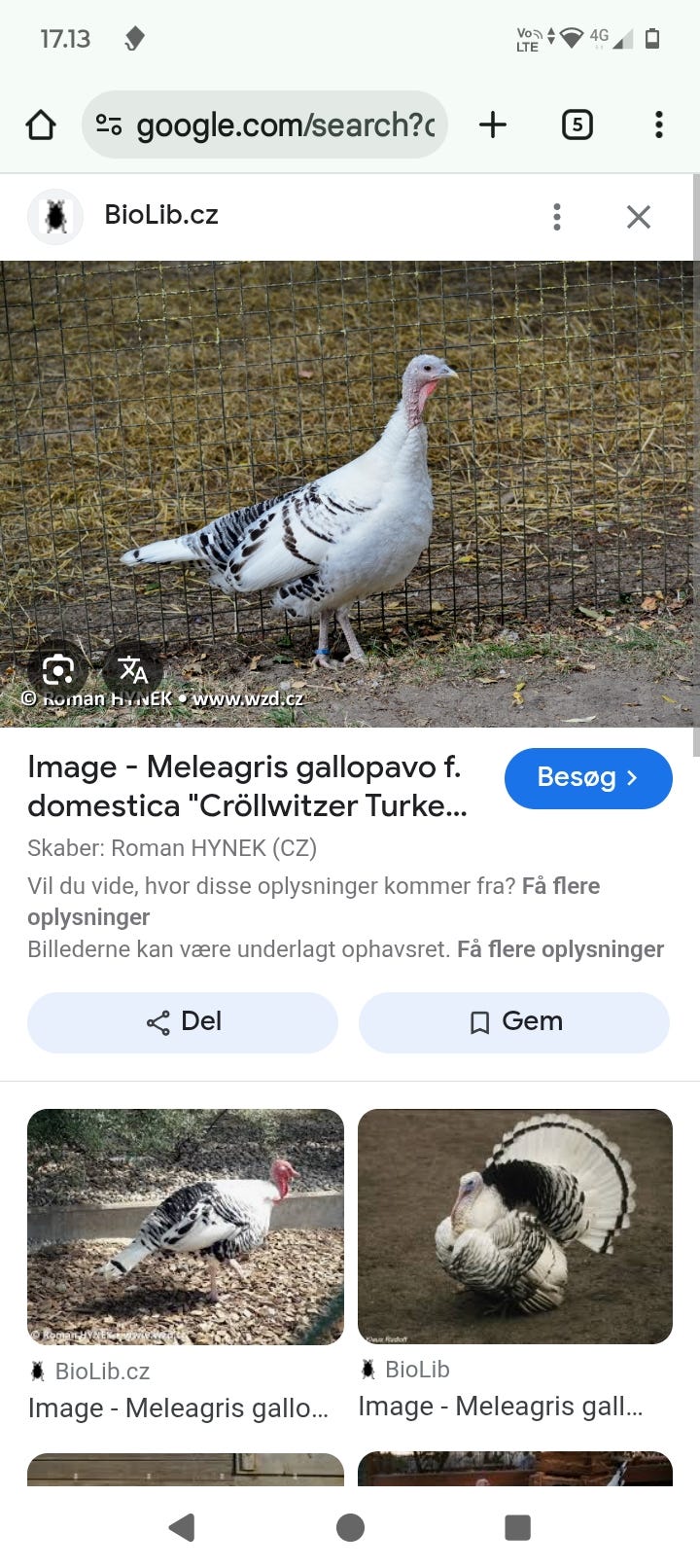This screenshot has width=700, height=1568.
Task: Tap the share icon inside the Del button
Action: (157, 1021)
